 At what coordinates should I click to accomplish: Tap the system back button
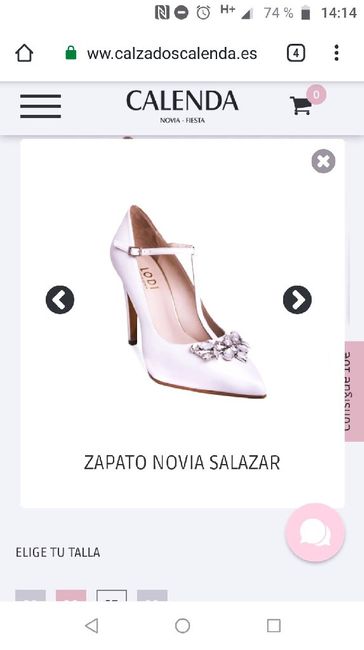pyautogui.click(x=92, y=625)
